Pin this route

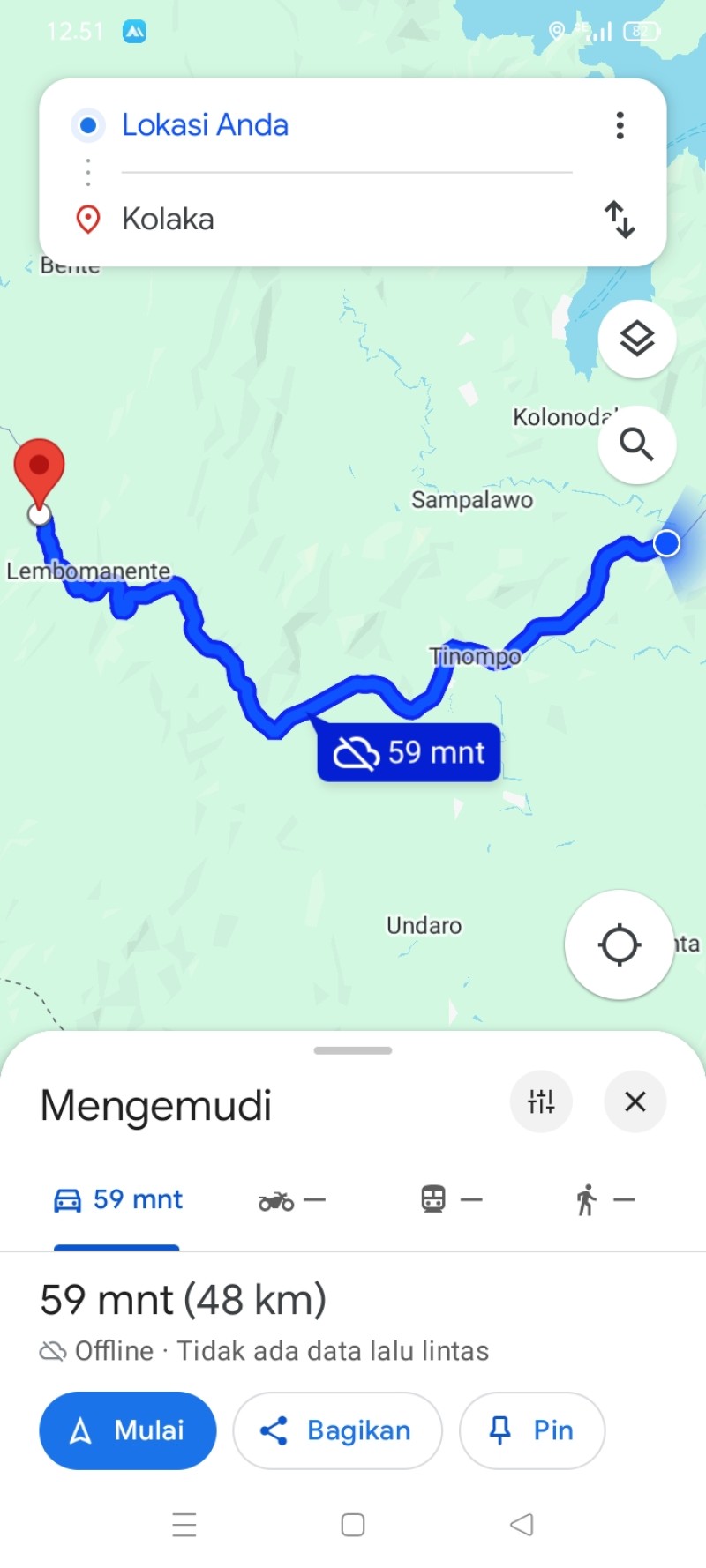pos(532,1430)
